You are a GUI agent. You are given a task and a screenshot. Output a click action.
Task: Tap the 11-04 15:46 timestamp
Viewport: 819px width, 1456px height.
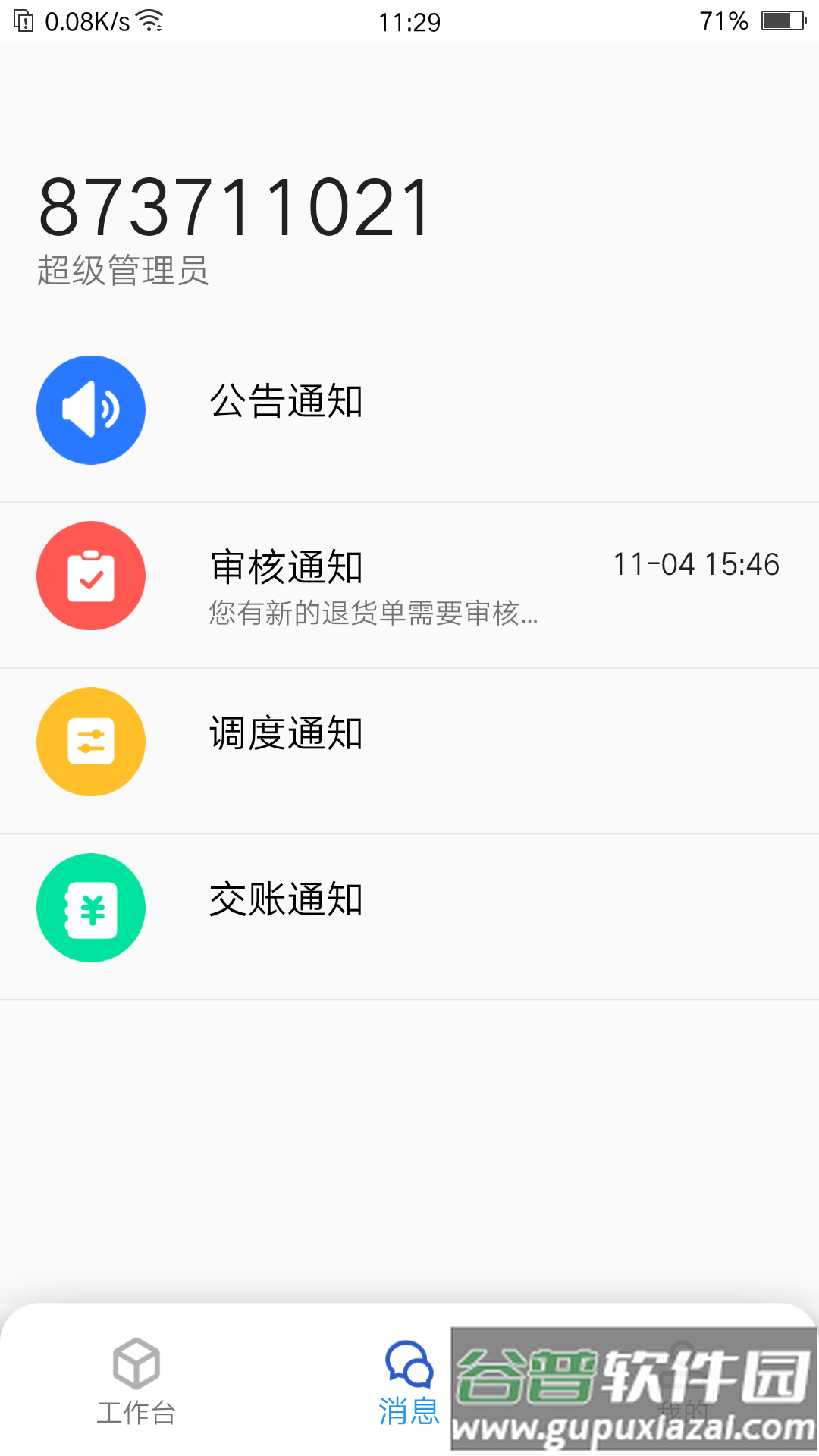(x=698, y=565)
